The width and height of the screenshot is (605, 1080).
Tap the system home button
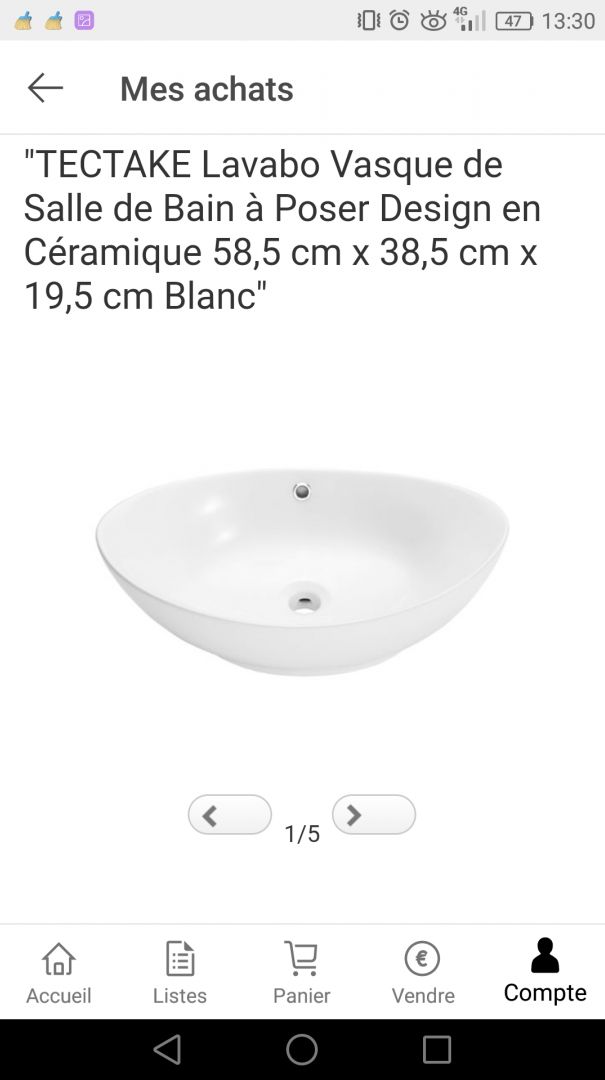click(x=302, y=1049)
